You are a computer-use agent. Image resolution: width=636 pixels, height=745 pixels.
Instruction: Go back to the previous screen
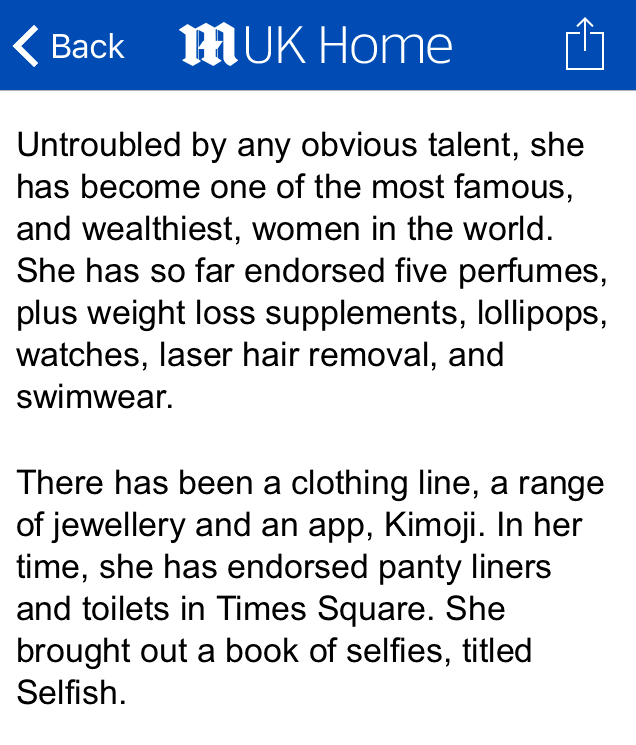[68, 46]
